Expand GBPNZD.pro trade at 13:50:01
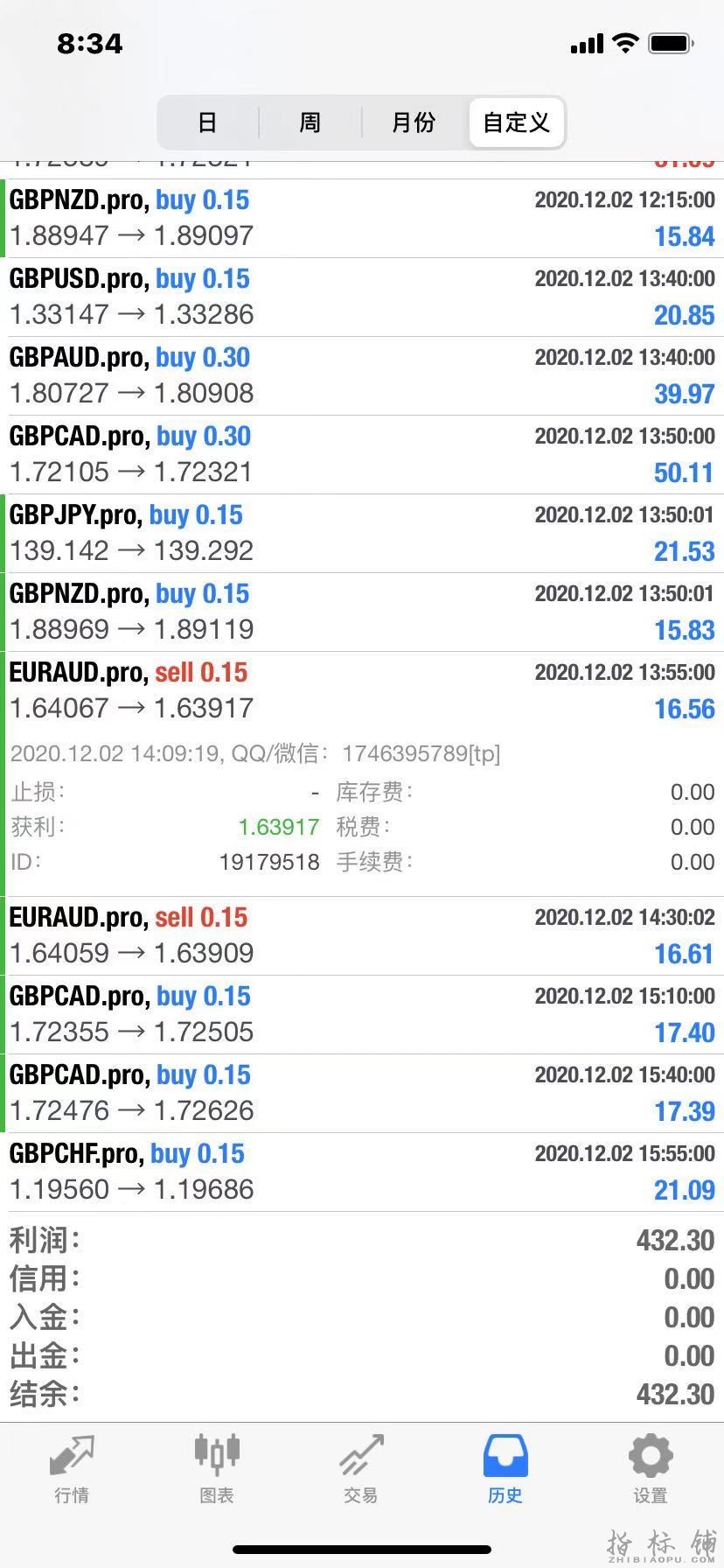Screen dimensions: 724x1568 coord(362,612)
